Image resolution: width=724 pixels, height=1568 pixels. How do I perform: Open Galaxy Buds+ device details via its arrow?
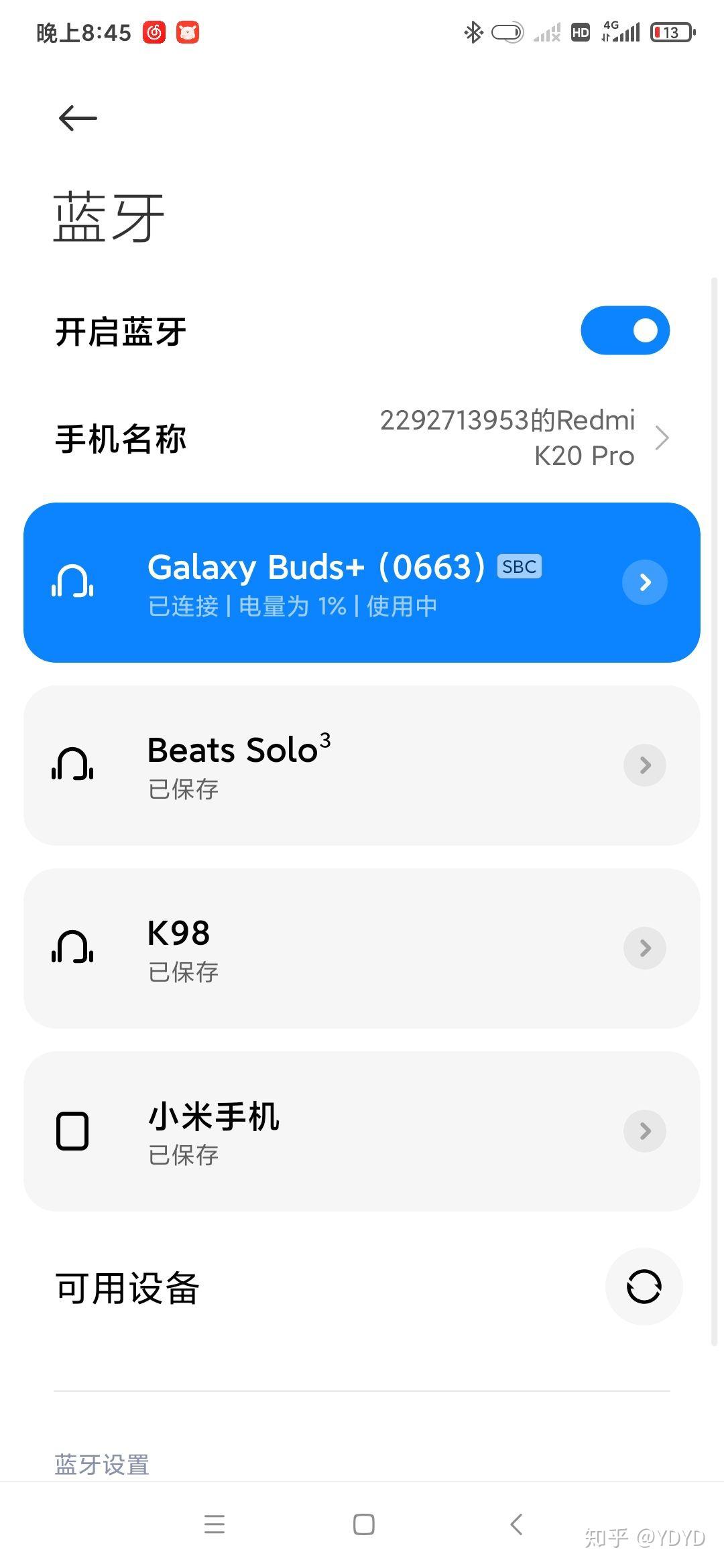click(x=644, y=583)
